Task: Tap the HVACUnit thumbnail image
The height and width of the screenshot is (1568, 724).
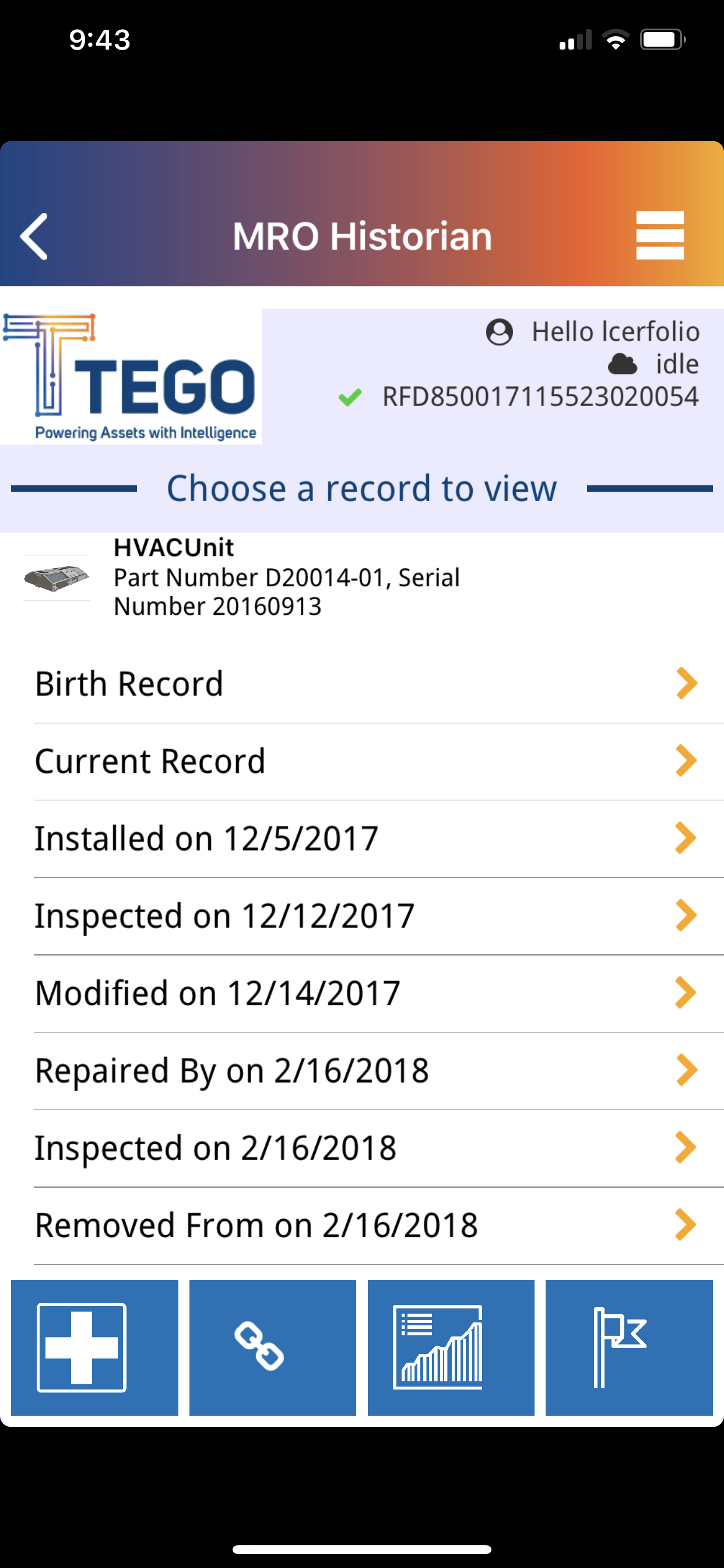Action: tap(57, 580)
